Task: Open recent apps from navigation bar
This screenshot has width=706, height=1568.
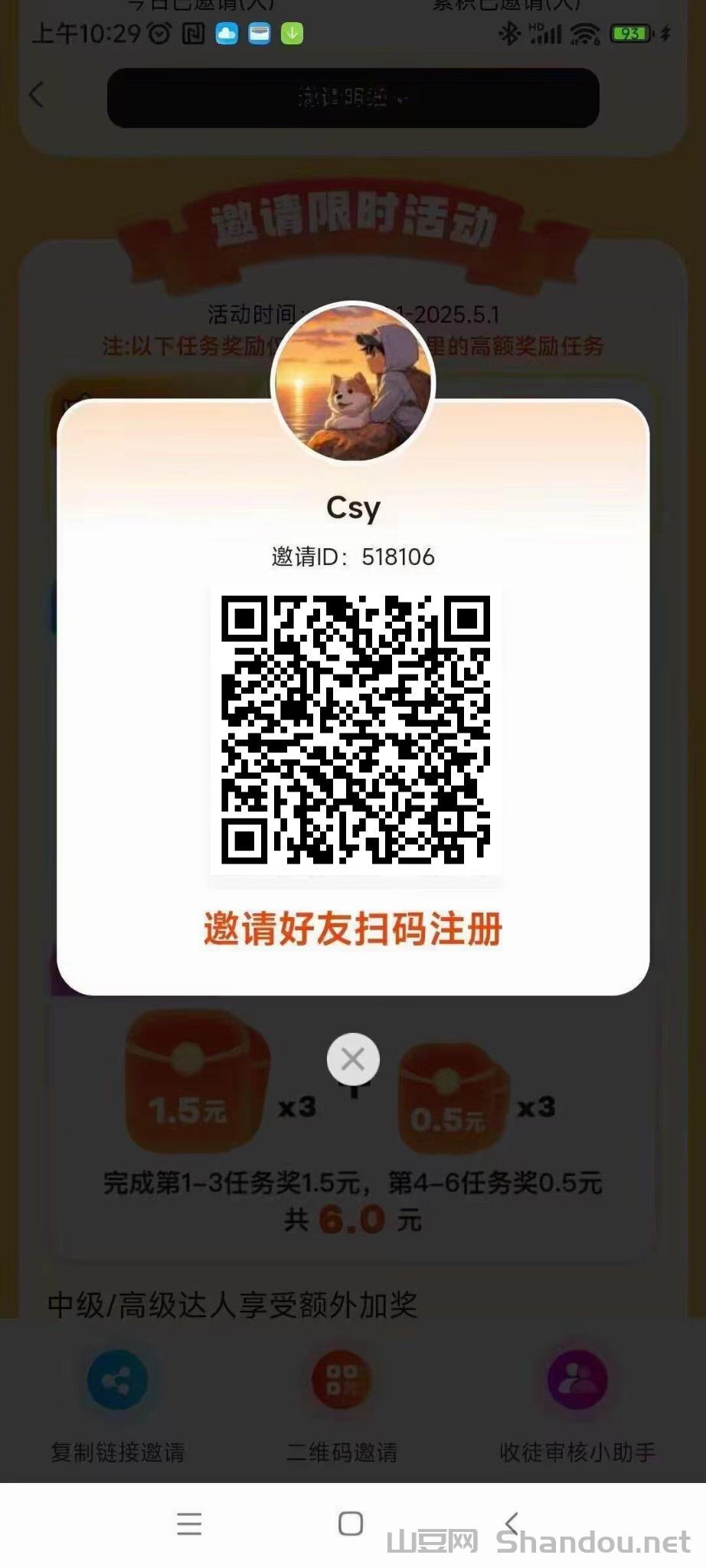Action: coord(189,1523)
